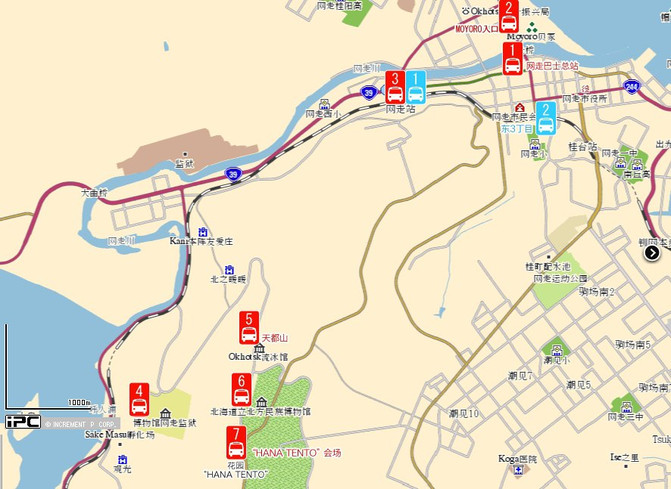The image size is (671, 489).
Task: Select red bus marker 7 at HANA TENTO
Action: click(236, 442)
